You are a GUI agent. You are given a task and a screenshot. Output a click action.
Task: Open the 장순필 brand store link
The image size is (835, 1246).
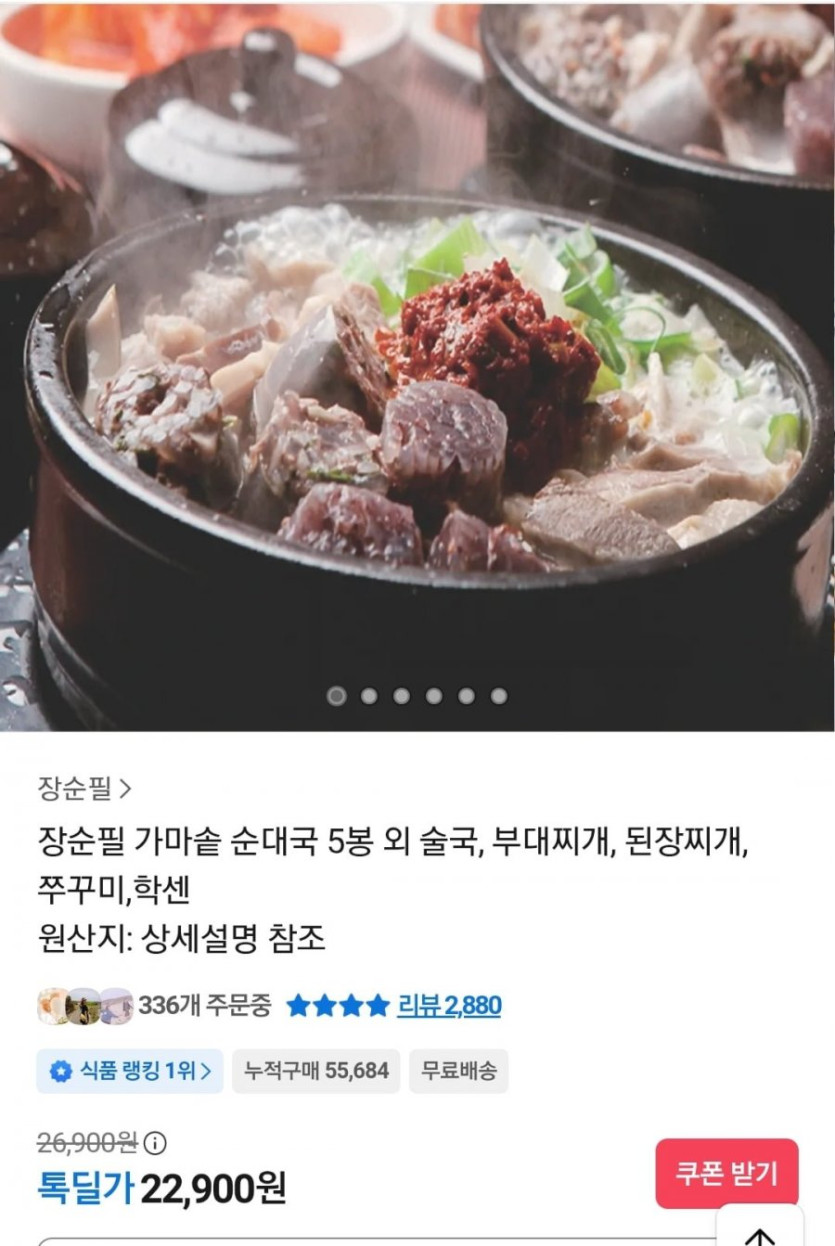click(84, 789)
